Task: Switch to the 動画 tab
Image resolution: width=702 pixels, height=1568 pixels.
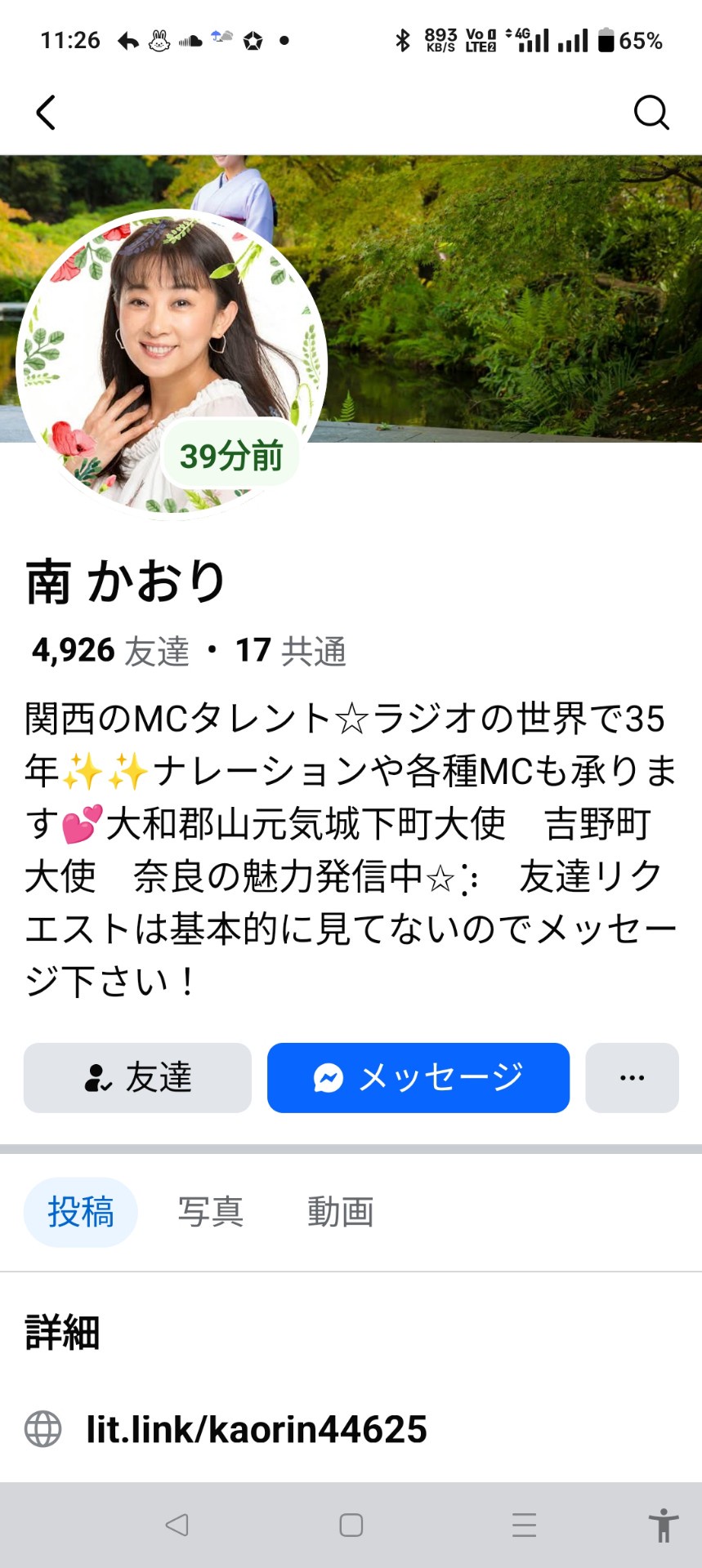Action: [341, 1212]
